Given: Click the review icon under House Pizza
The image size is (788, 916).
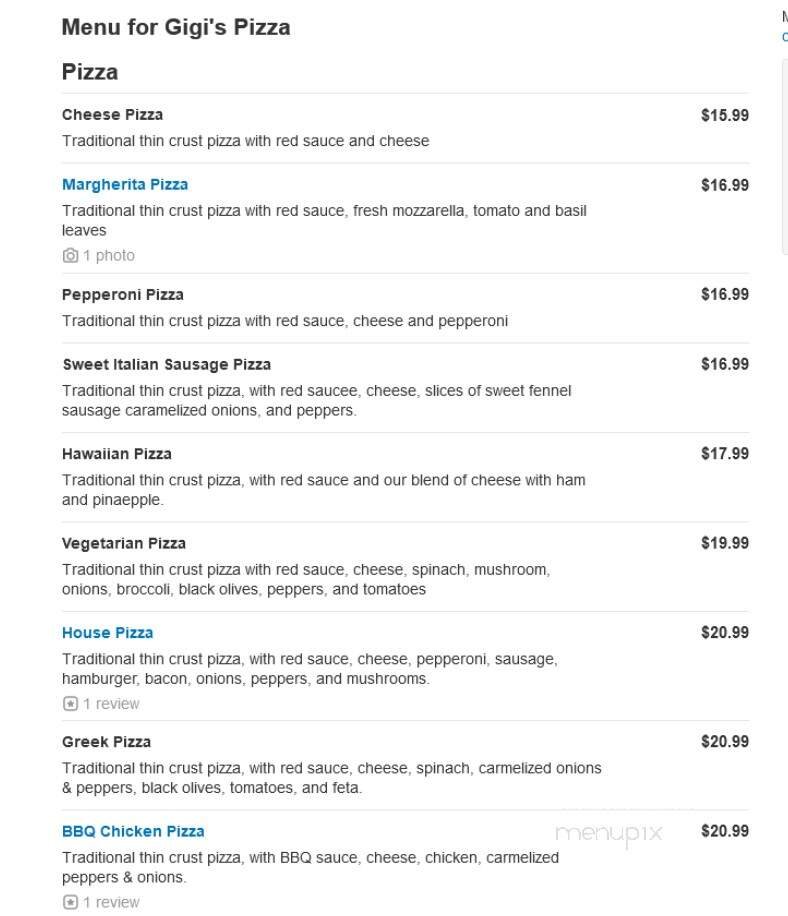Looking at the screenshot, I should click(69, 703).
